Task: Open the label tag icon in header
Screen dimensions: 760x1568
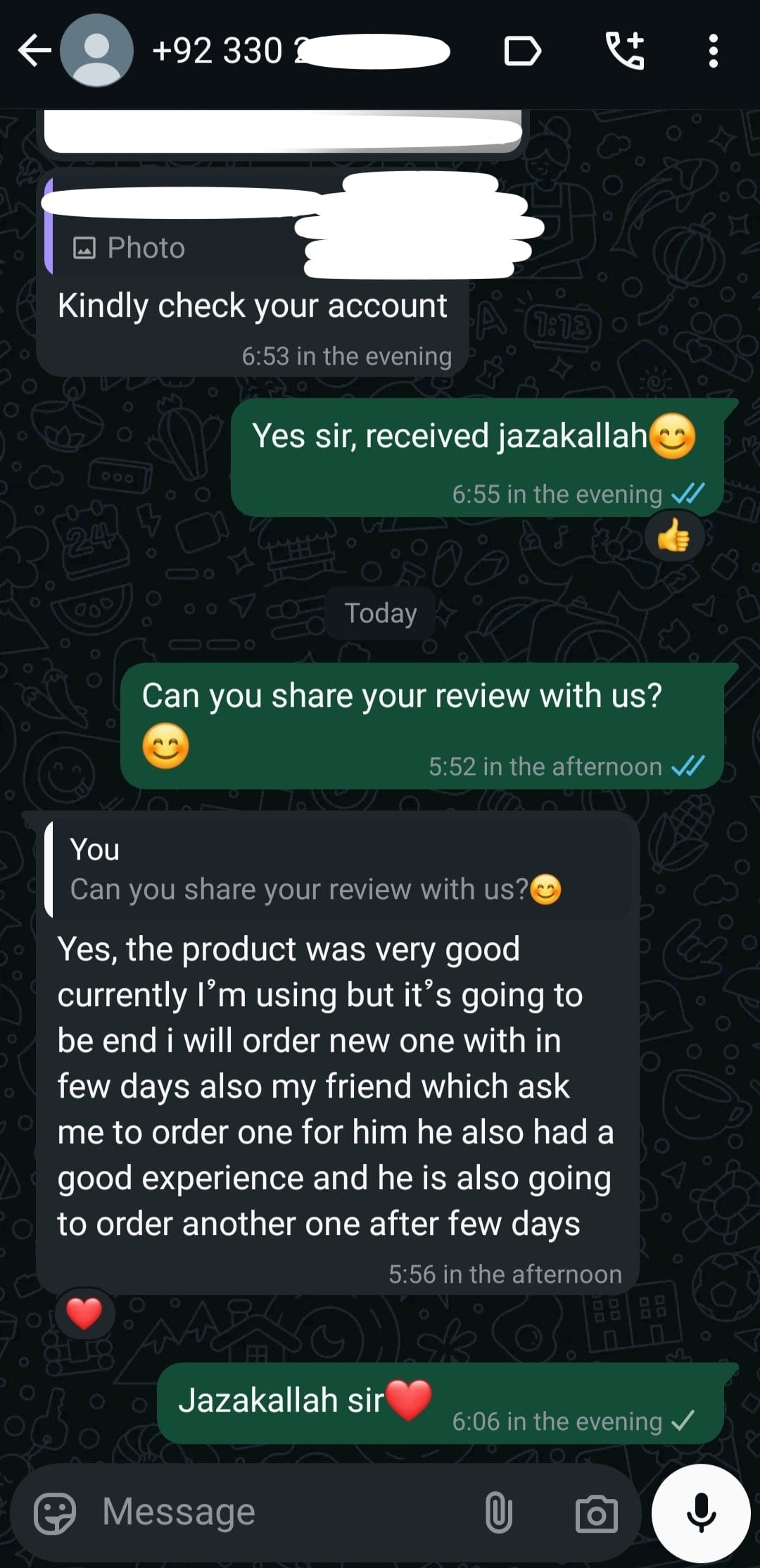Action: (x=522, y=51)
